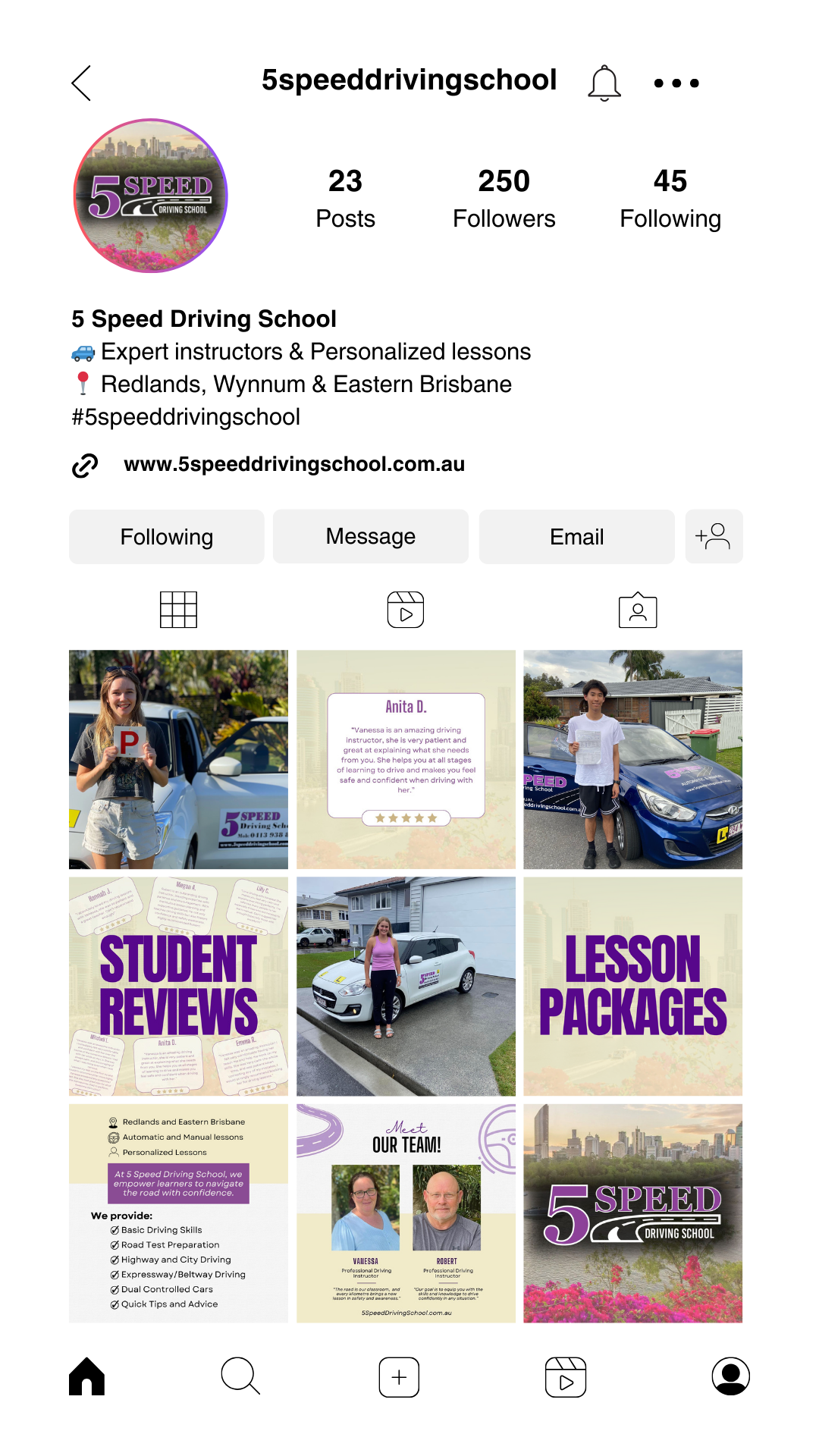Switch to the tagged photos tab
The height and width of the screenshot is (1456, 819).
tap(638, 610)
